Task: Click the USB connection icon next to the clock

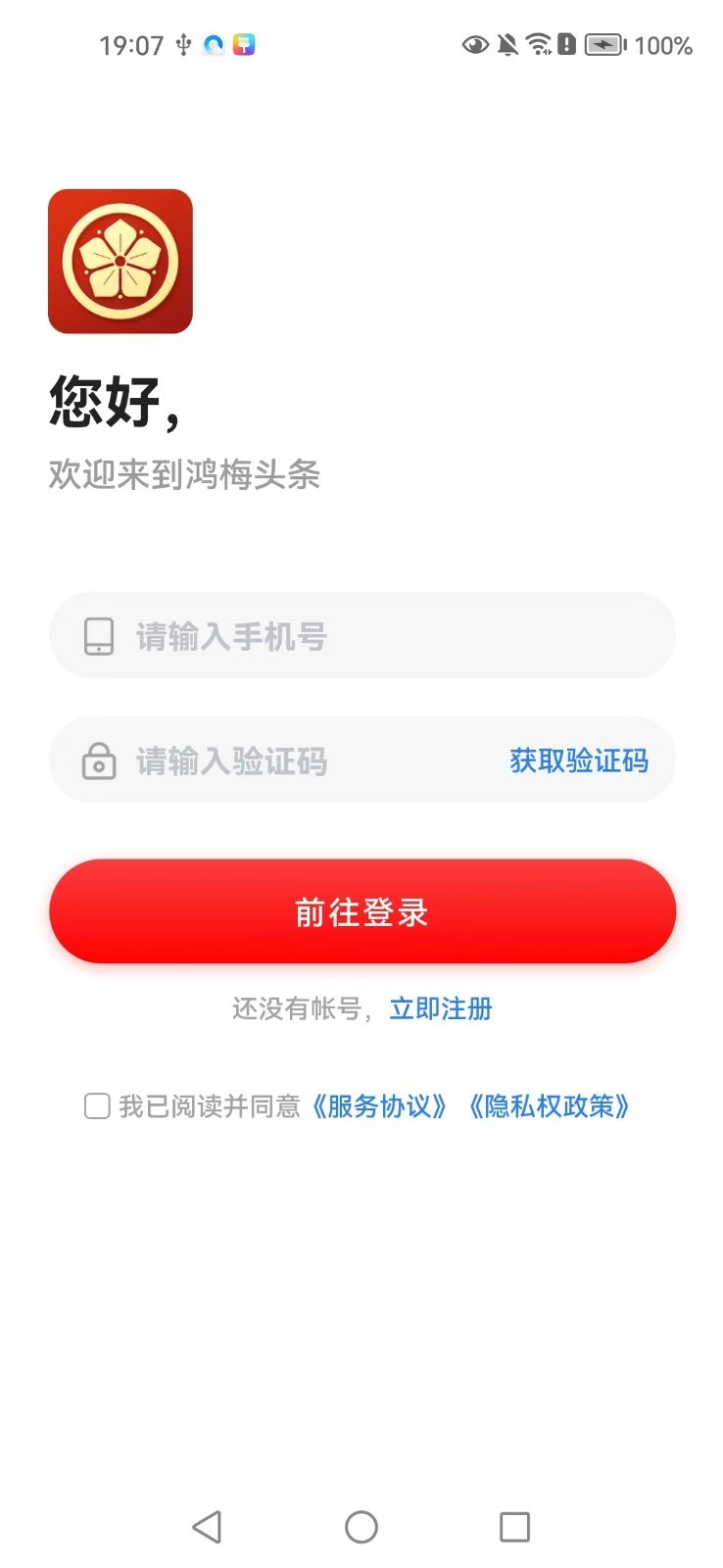Action: pos(182,44)
